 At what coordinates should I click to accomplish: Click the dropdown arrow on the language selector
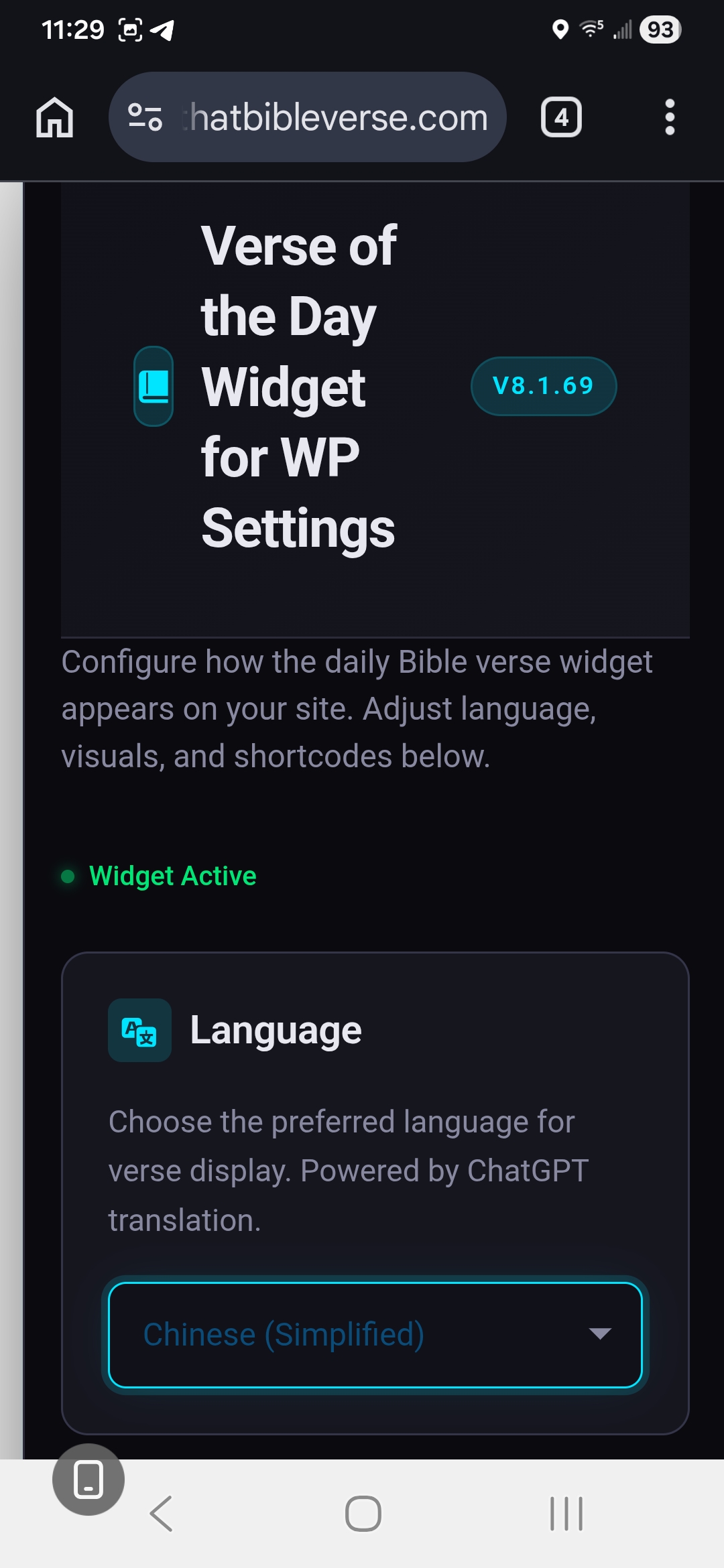[x=601, y=1333]
